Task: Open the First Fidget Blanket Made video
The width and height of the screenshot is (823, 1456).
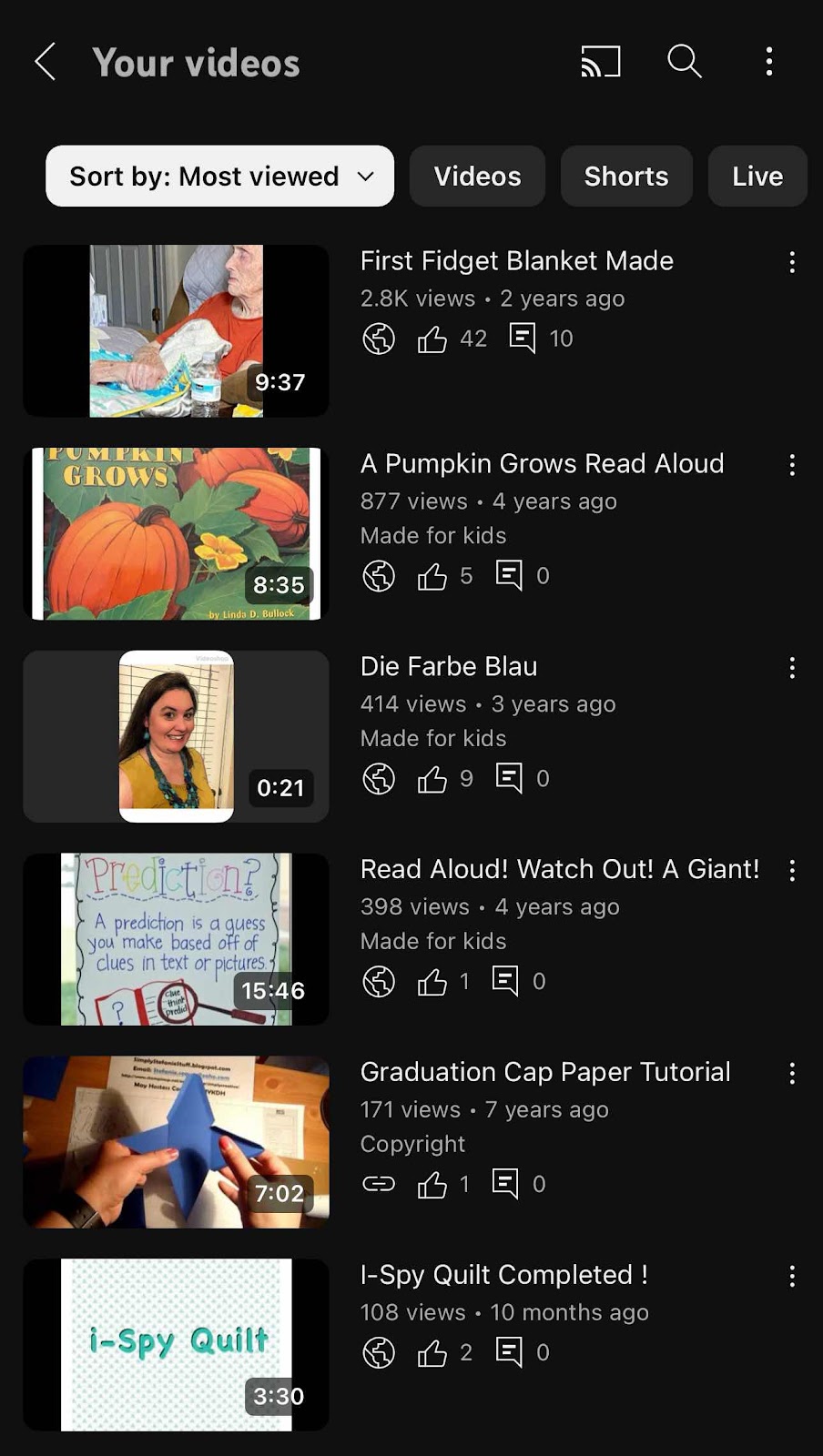Action: tap(176, 330)
